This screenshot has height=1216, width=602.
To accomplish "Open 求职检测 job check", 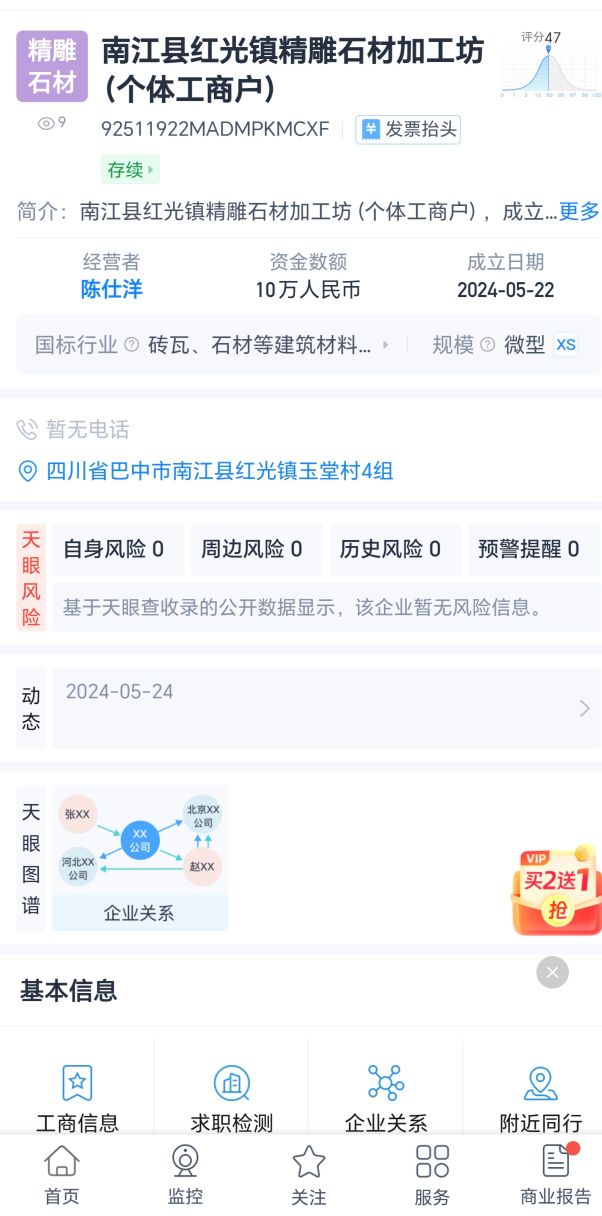I will coord(232,1097).
